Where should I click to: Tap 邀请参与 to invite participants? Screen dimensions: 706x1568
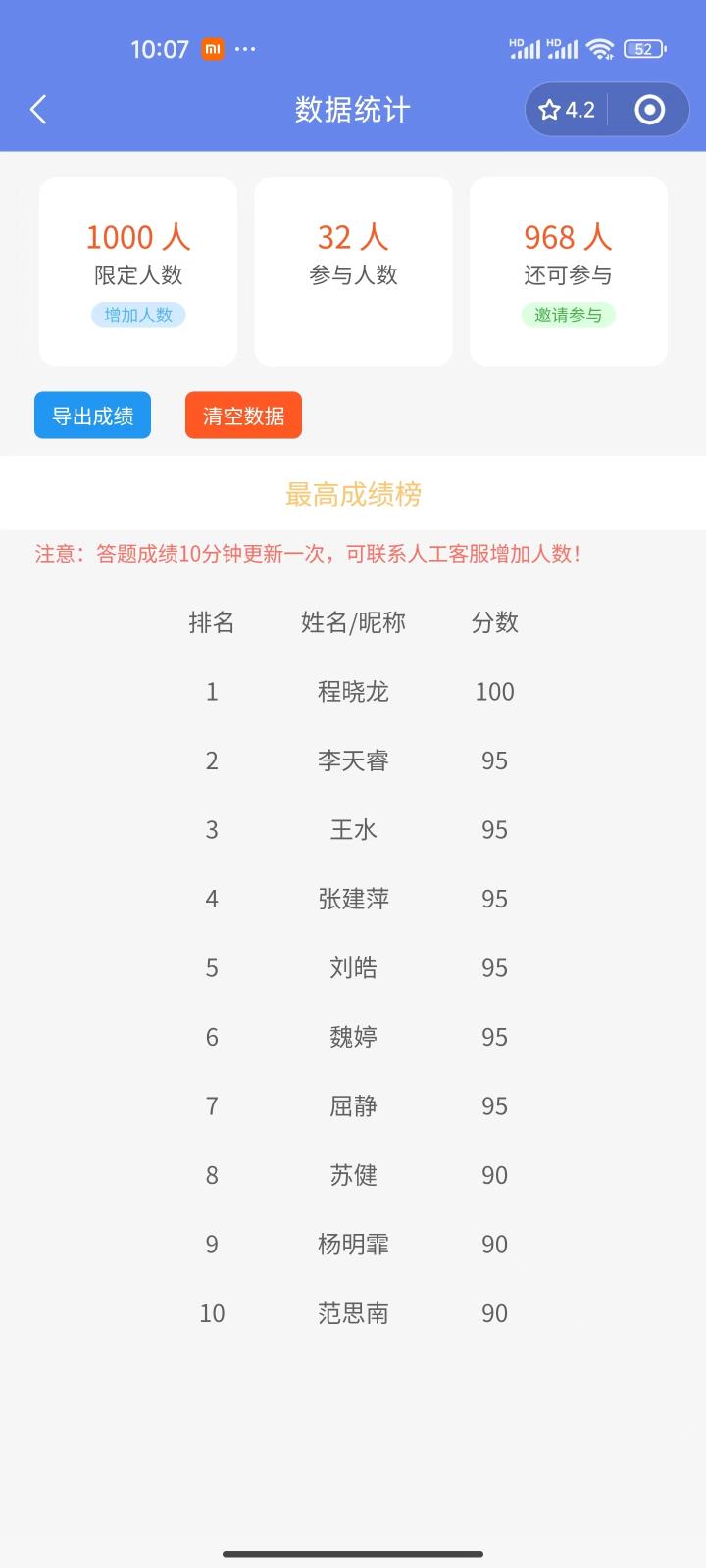tap(568, 315)
